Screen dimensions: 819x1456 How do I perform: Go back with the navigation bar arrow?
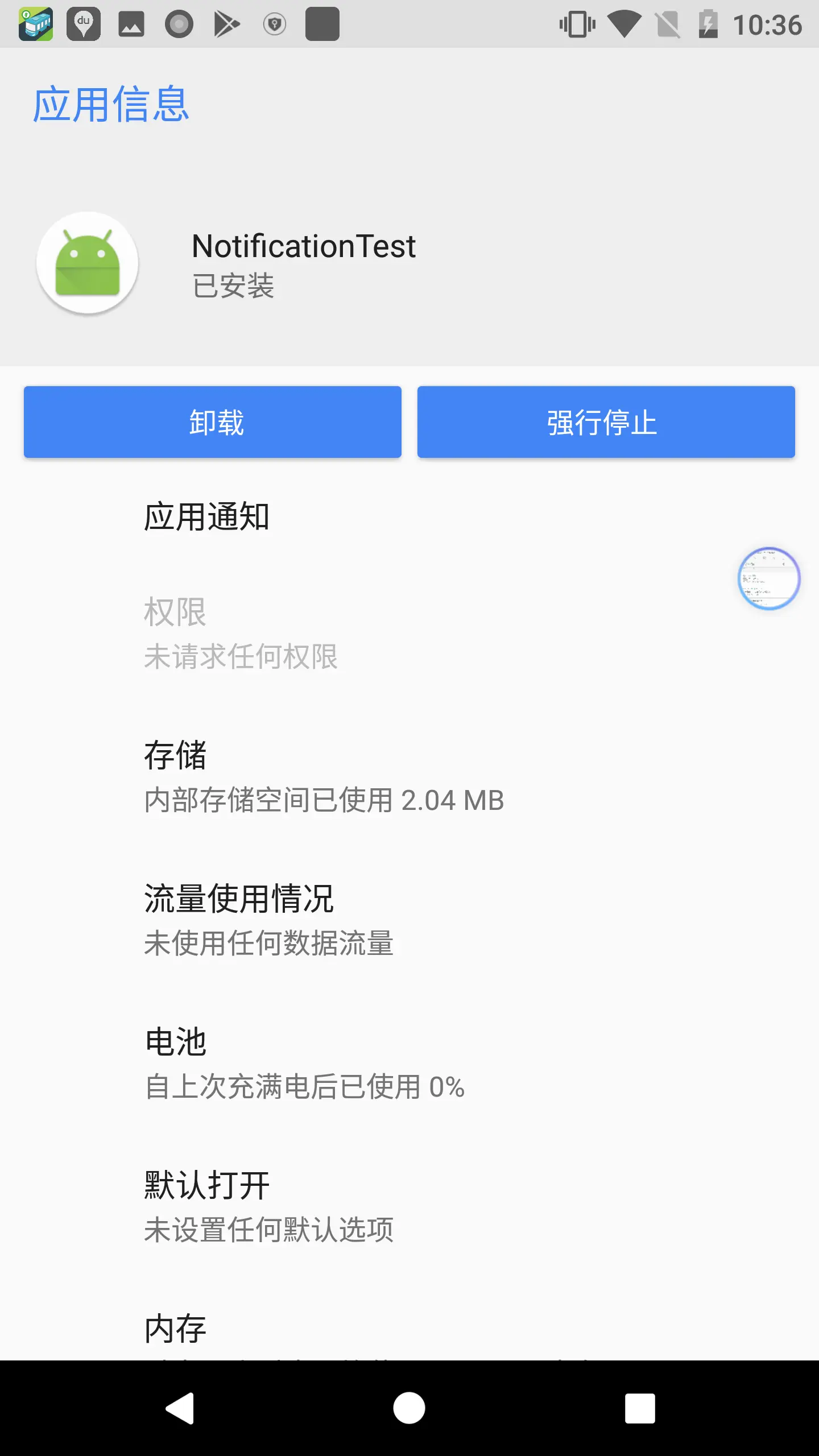coord(180,1408)
